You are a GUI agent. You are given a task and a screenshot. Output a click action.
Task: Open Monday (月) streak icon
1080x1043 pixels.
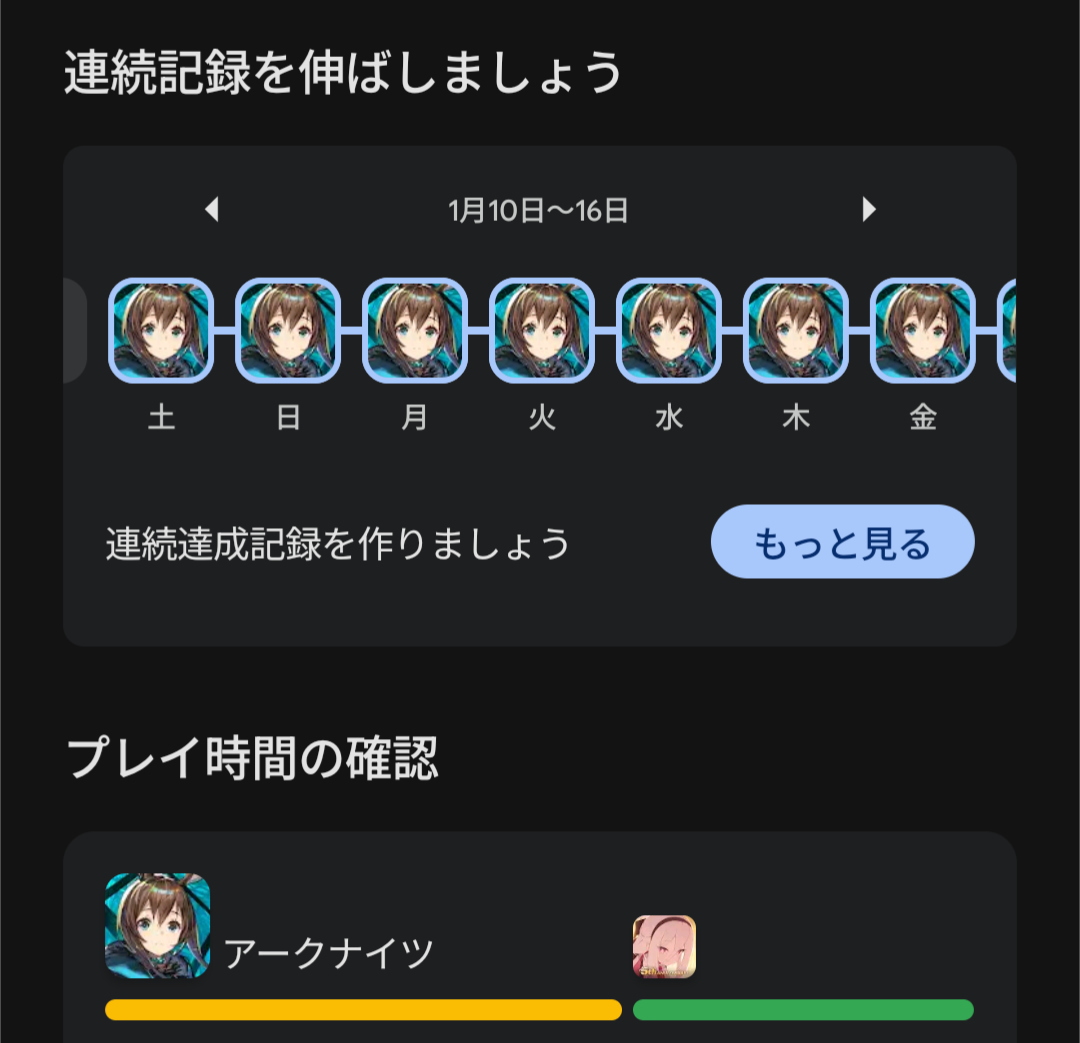tap(415, 331)
